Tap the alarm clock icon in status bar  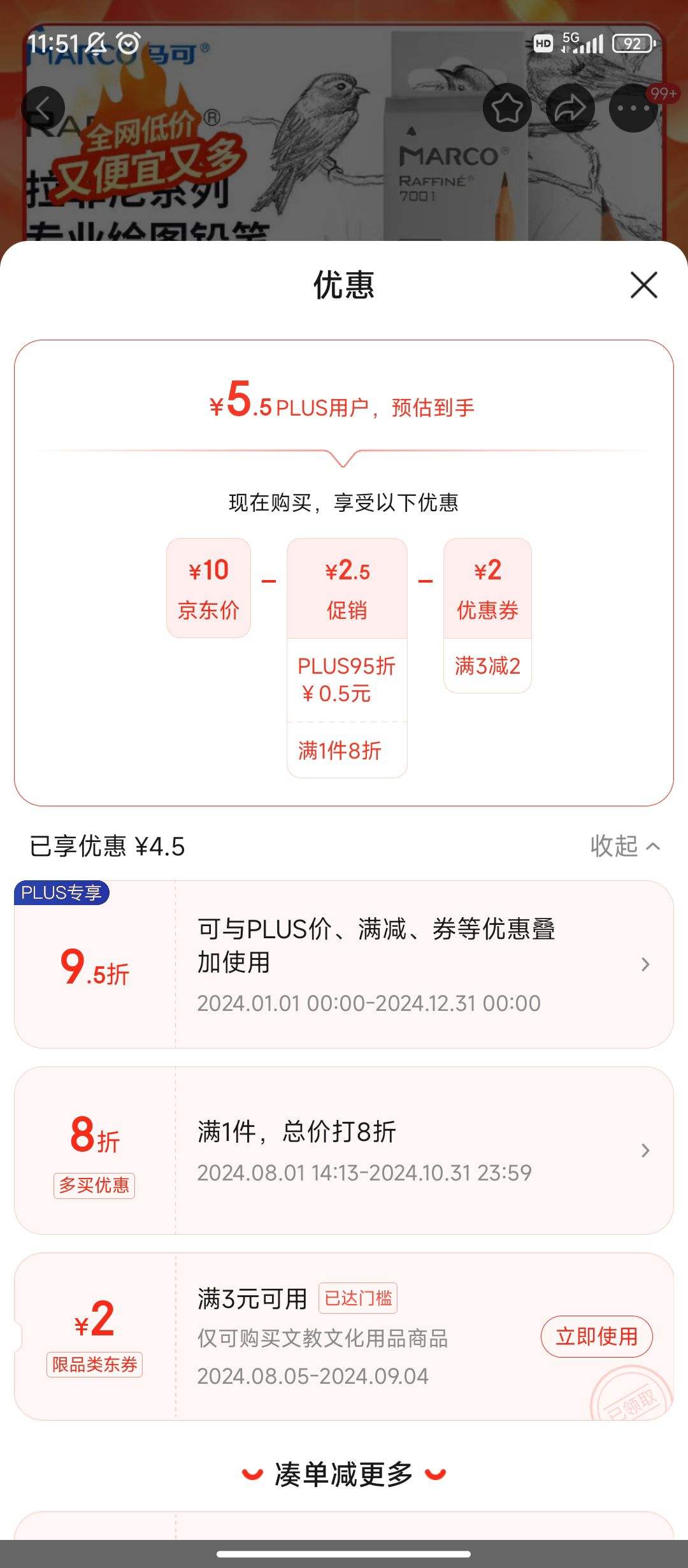(129, 43)
